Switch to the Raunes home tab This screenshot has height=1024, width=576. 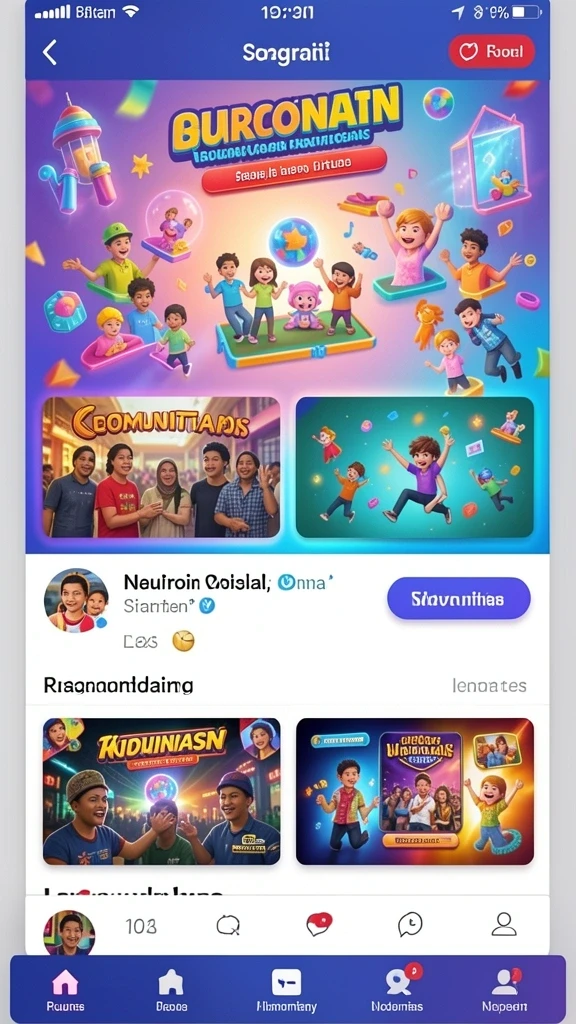pyautogui.click(x=65, y=990)
